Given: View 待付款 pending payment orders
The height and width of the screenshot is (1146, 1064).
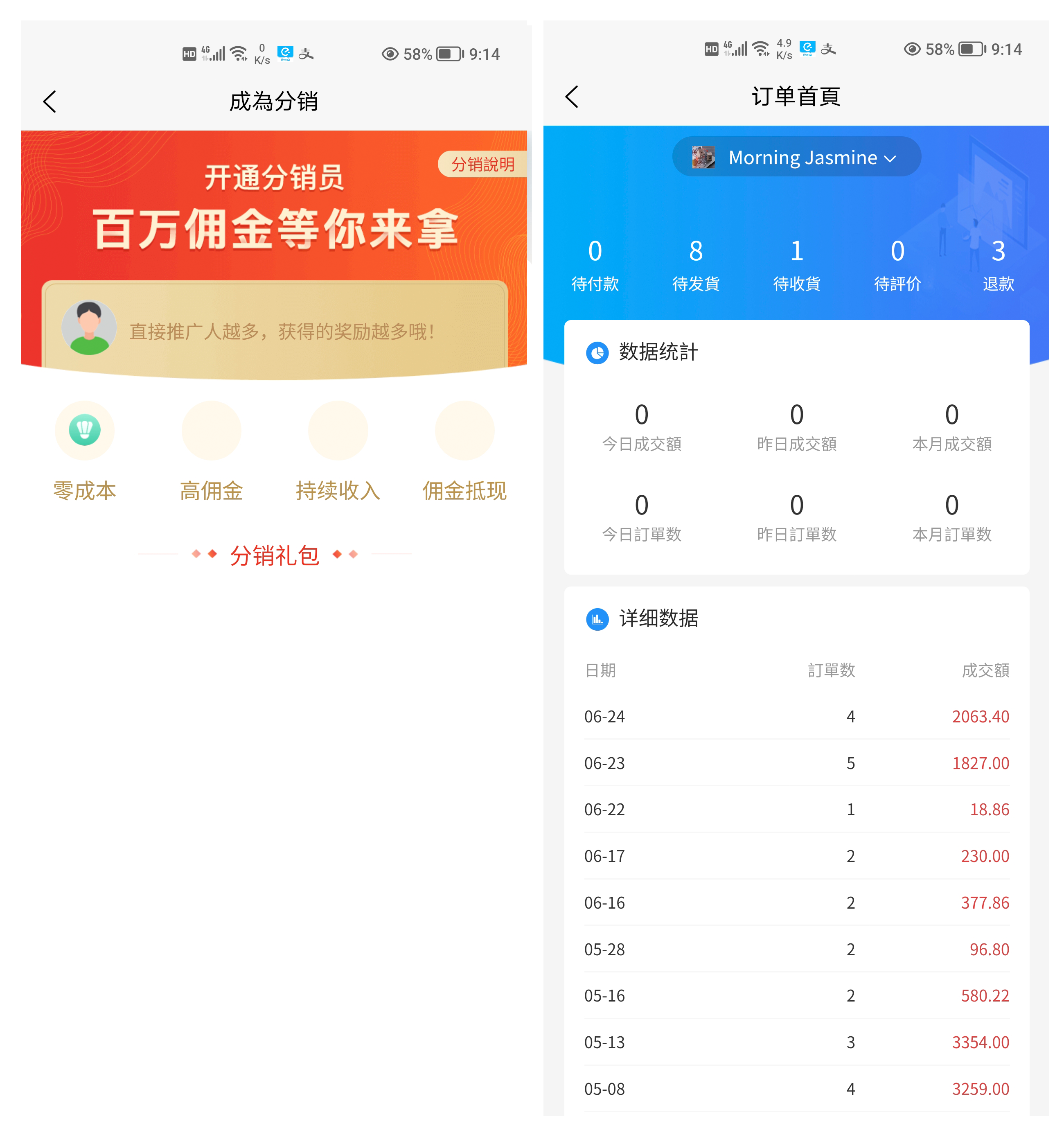Looking at the screenshot, I should (x=595, y=265).
